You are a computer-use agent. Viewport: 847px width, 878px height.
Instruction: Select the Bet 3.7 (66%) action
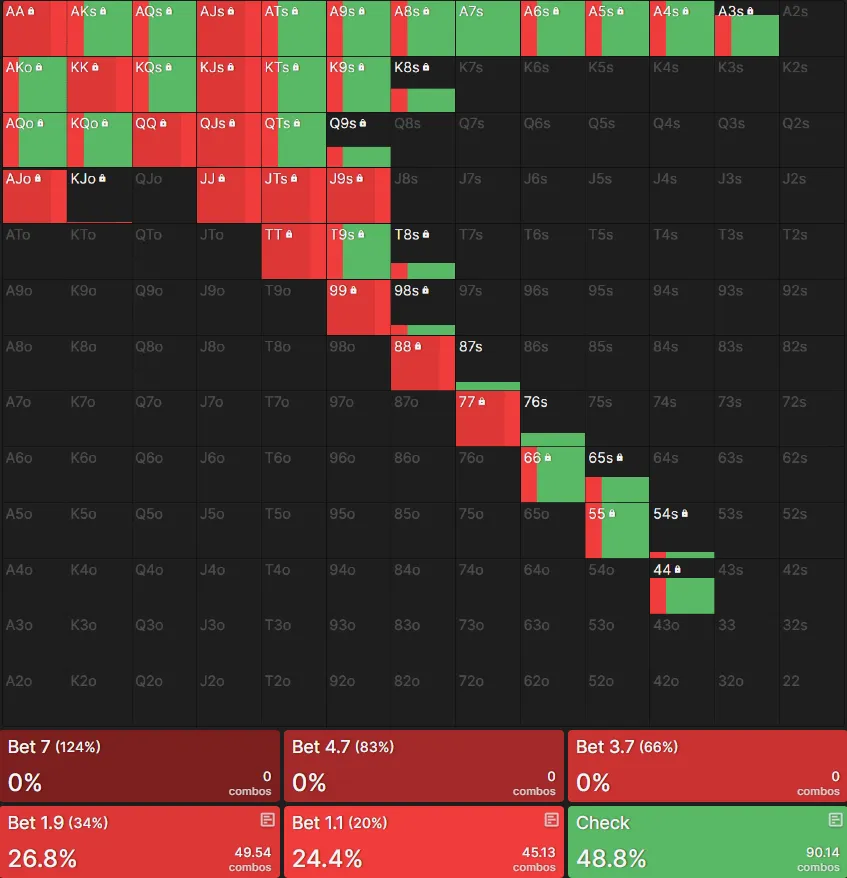point(706,766)
